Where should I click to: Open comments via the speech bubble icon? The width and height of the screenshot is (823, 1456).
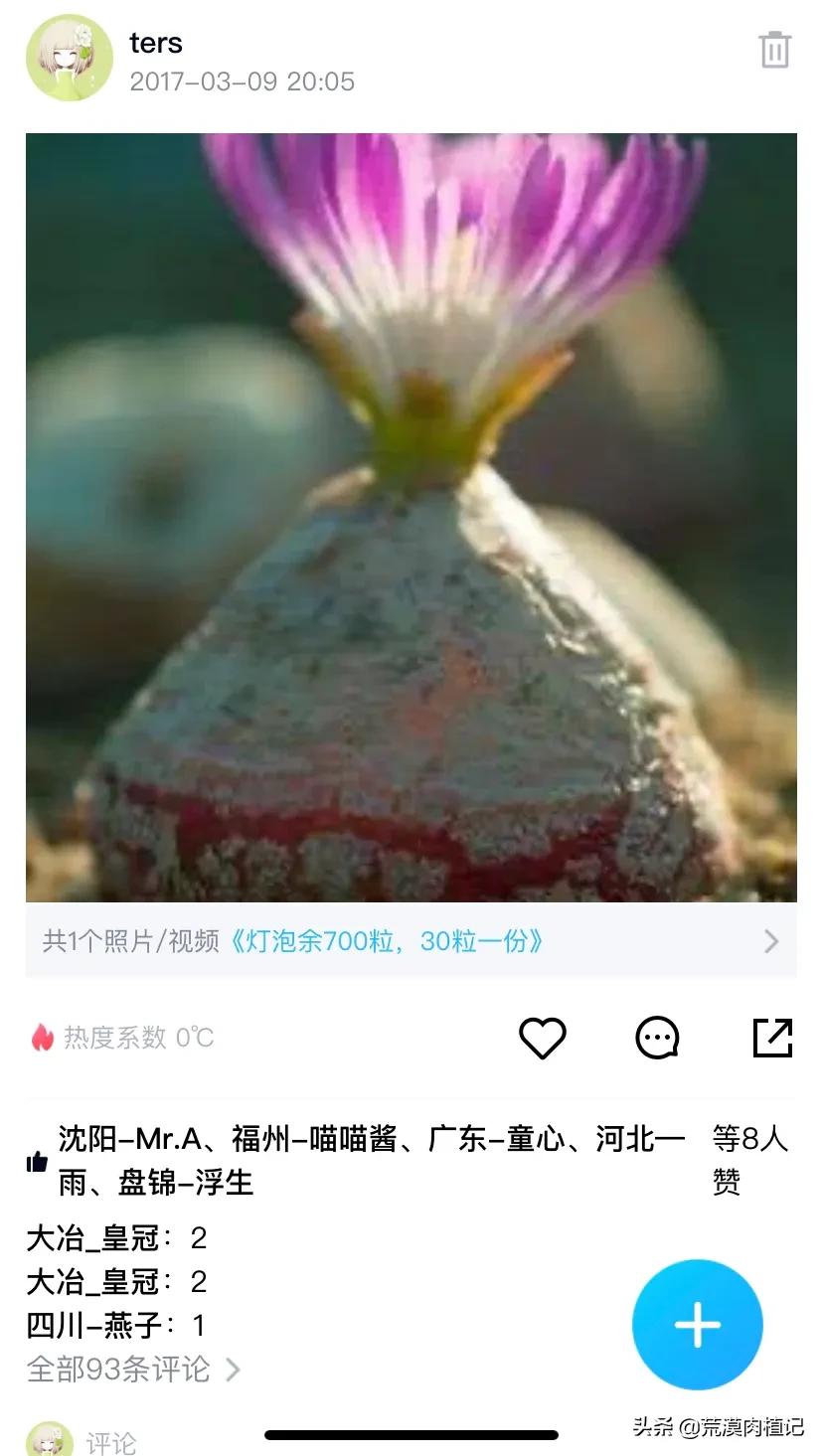click(657, 1037)
